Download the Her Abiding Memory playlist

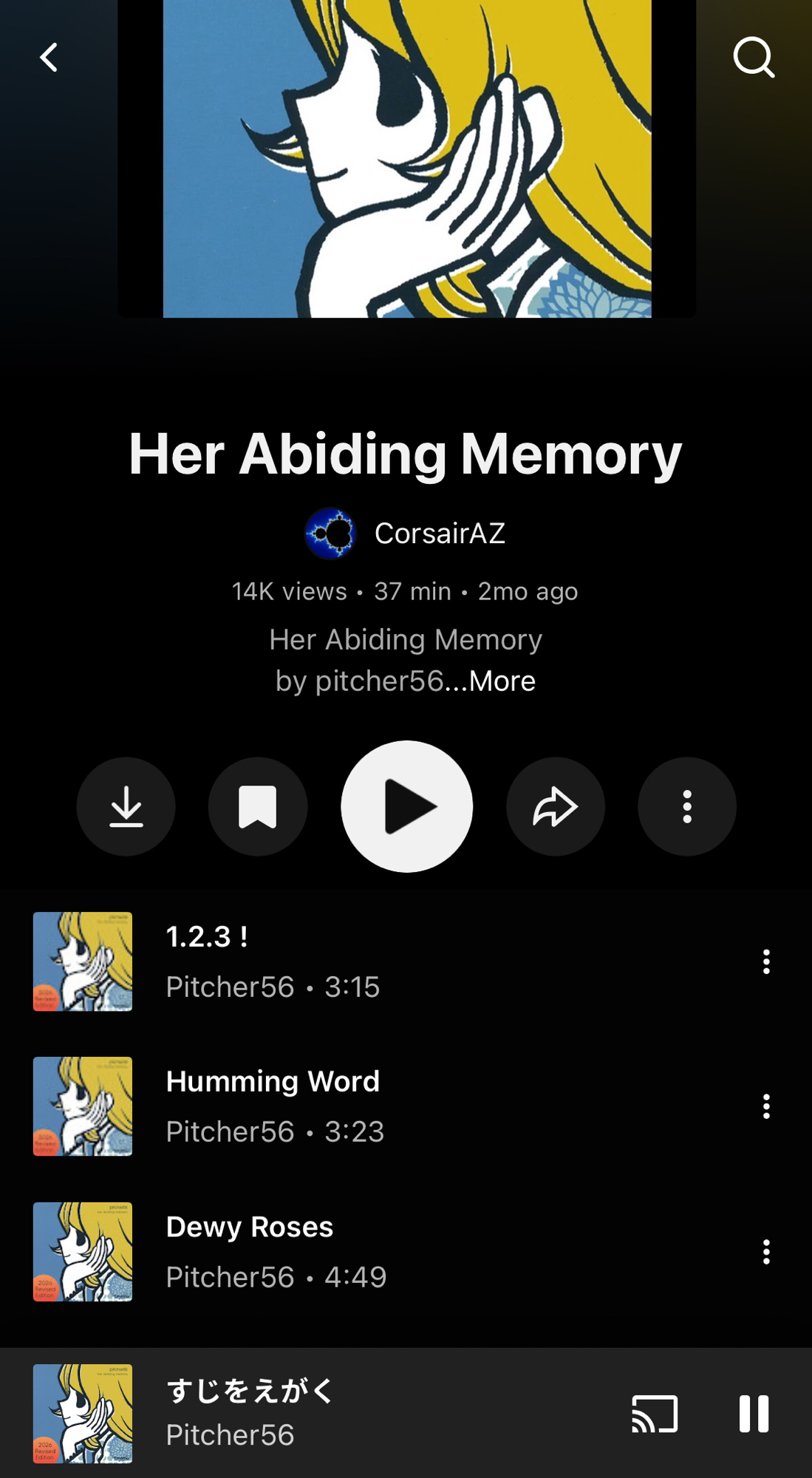126,806
